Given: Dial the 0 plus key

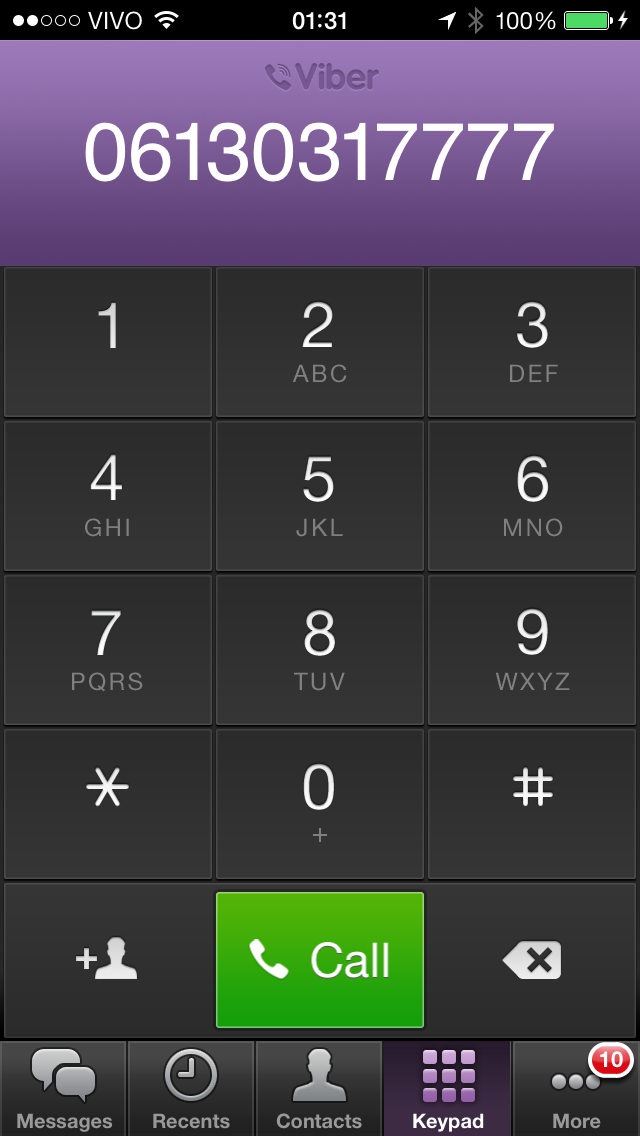Looking at the screenshot, I should pos(320,804).
